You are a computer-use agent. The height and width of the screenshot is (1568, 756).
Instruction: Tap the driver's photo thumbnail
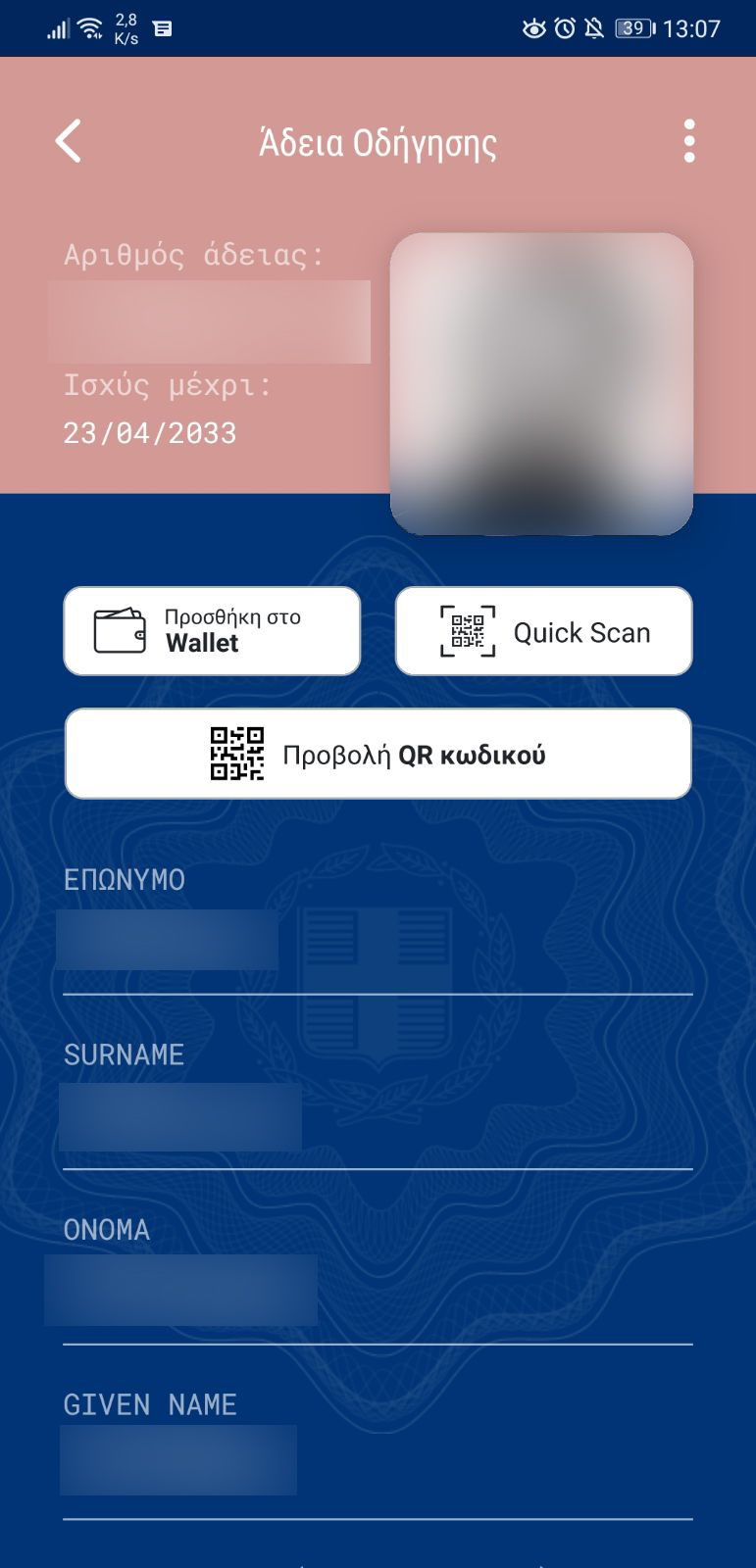pyautogui.click(x=542, y=382)
